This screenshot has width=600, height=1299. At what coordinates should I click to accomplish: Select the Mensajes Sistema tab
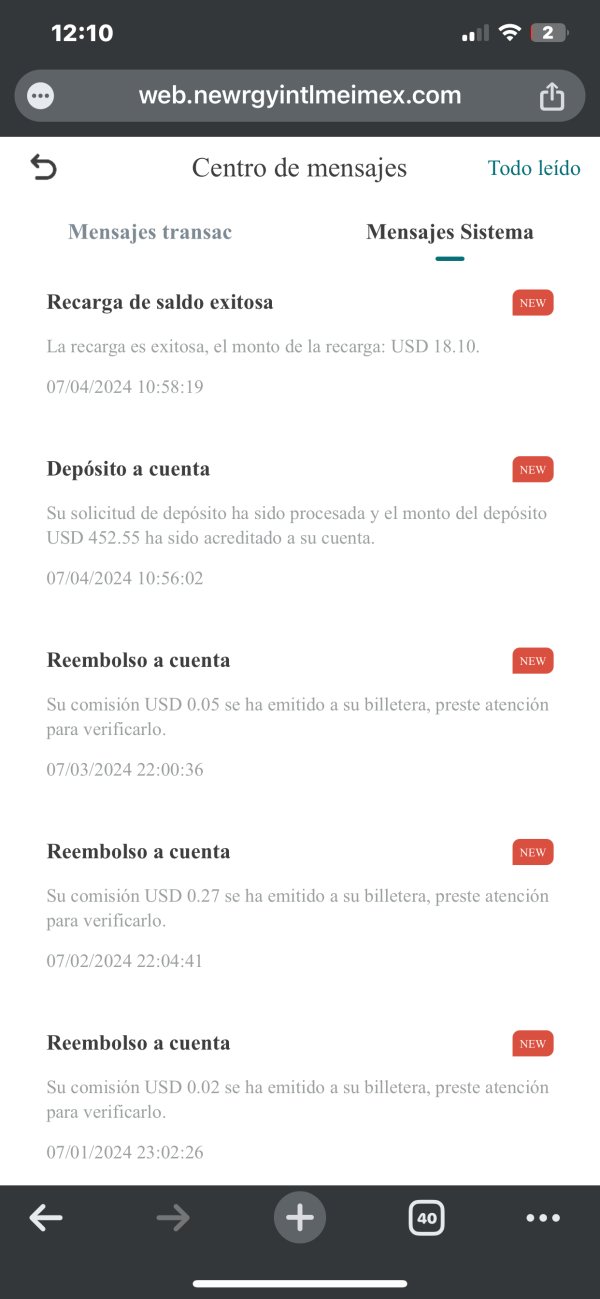click(x=450, y=232)
